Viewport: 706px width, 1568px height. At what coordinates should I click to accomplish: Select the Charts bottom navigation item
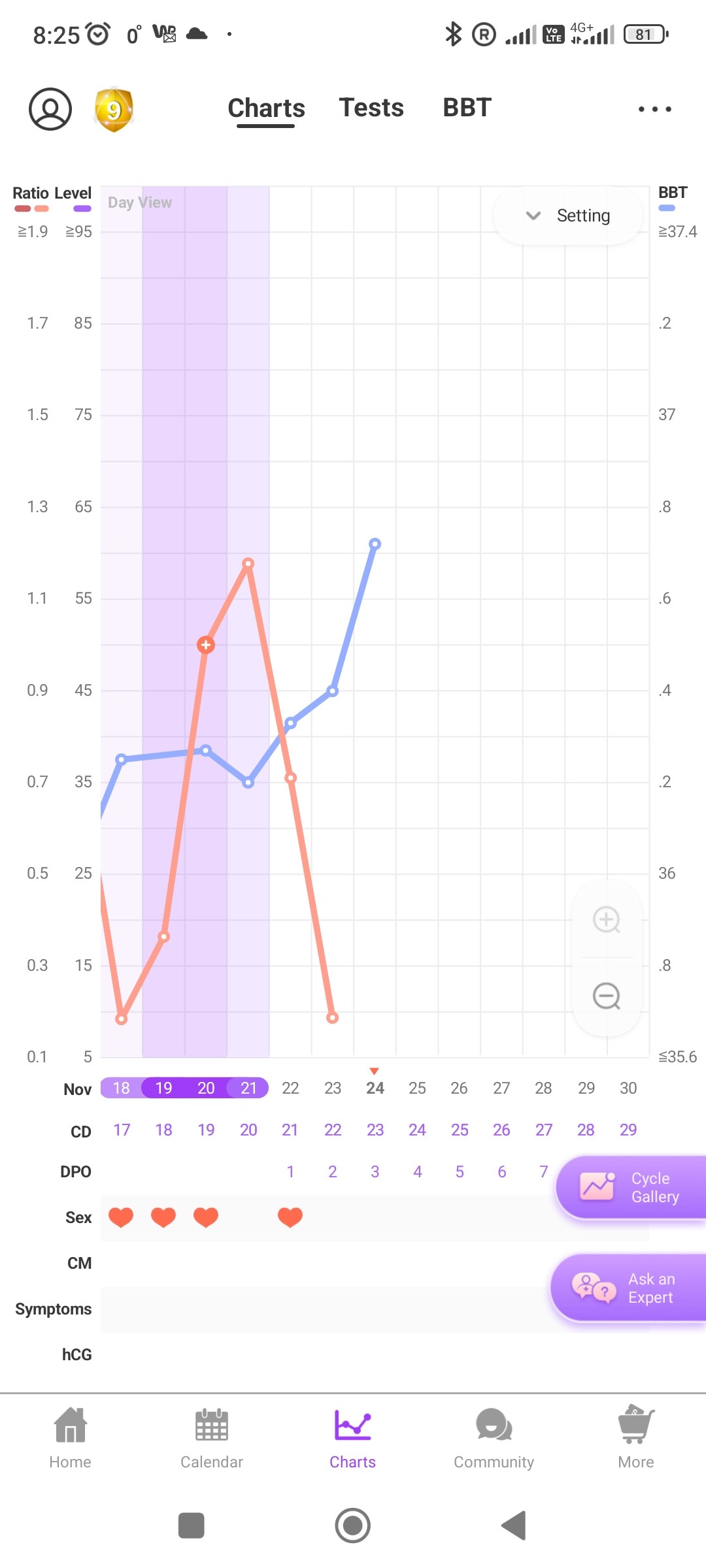click(x=352, y=1437)
